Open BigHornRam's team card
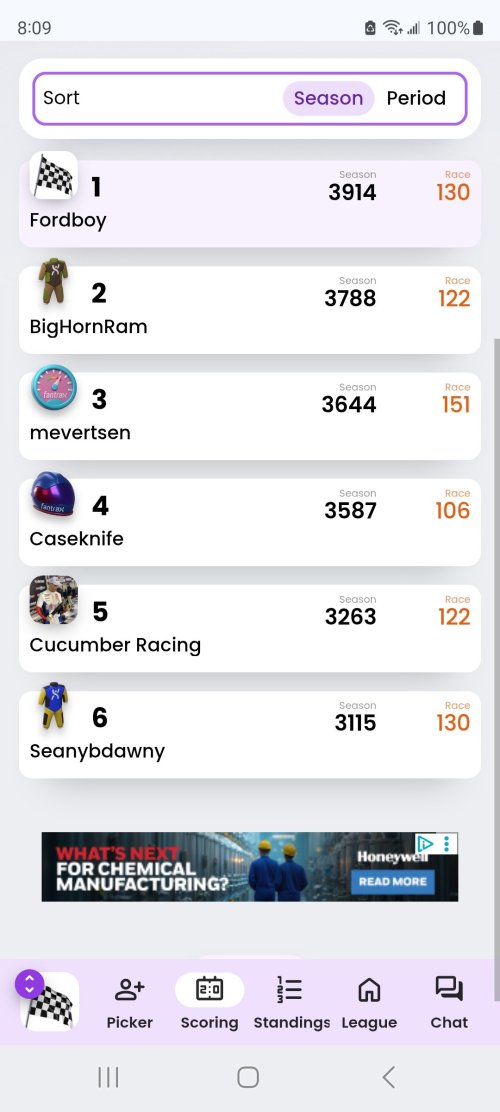This screenshot has height=1112, width=500. (x=250, y=310)
